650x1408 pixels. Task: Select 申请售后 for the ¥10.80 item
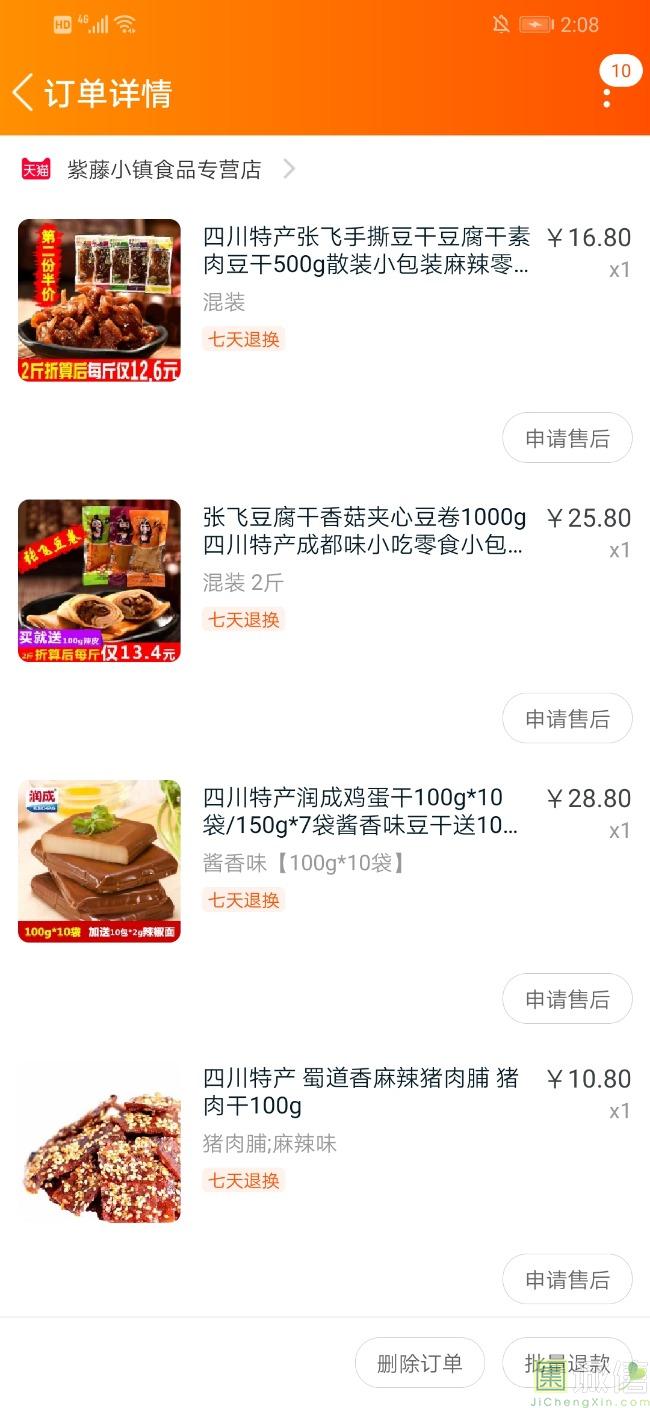(x=567, y=1279)
